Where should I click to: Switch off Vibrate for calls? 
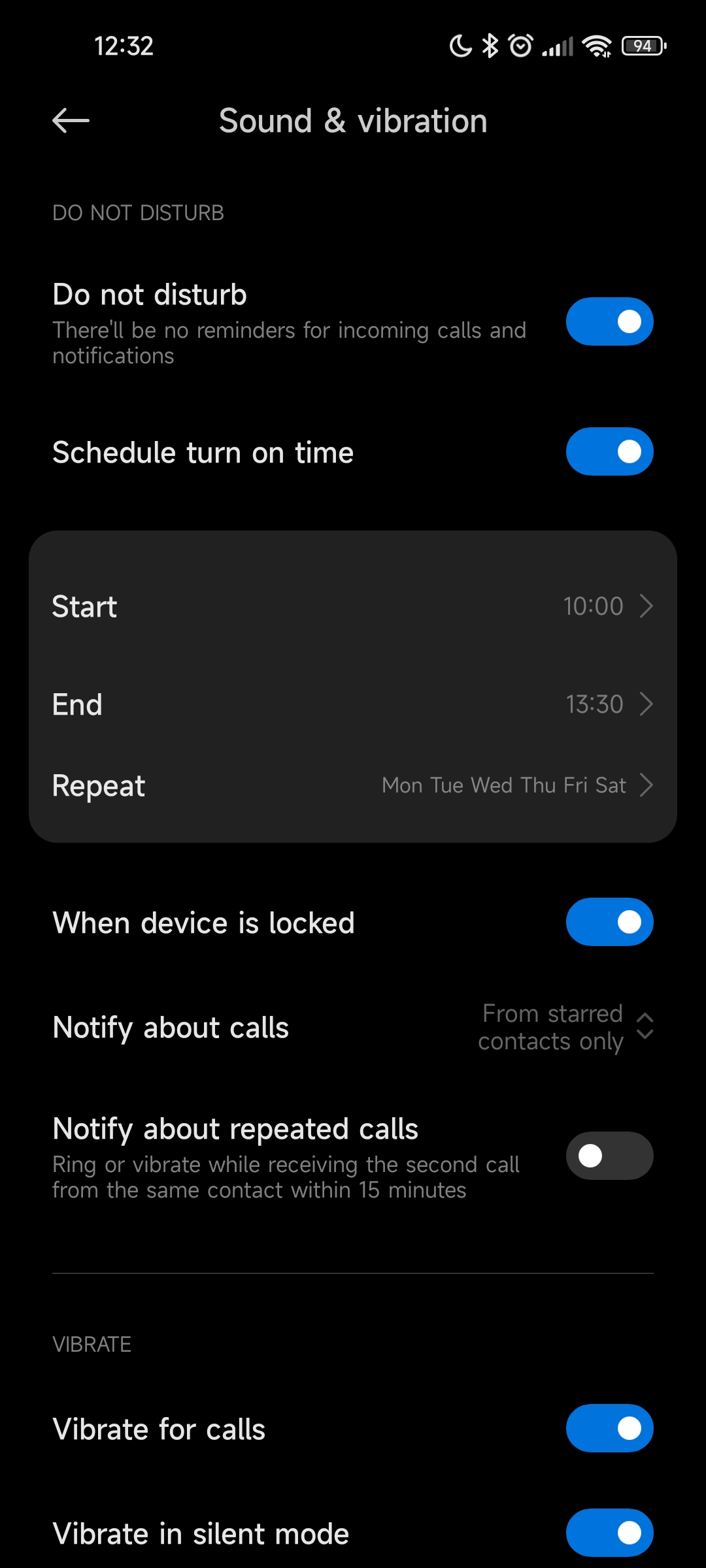tap(609, 1428)
